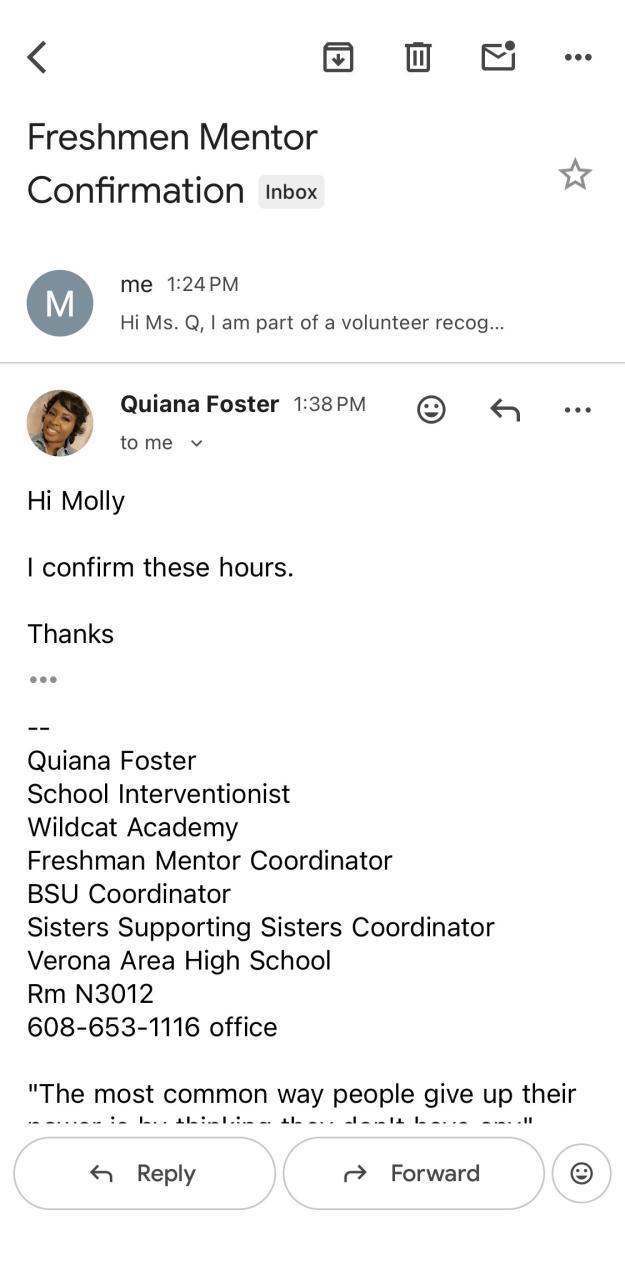Tap the Reply button at bottom

(144, 1173)
